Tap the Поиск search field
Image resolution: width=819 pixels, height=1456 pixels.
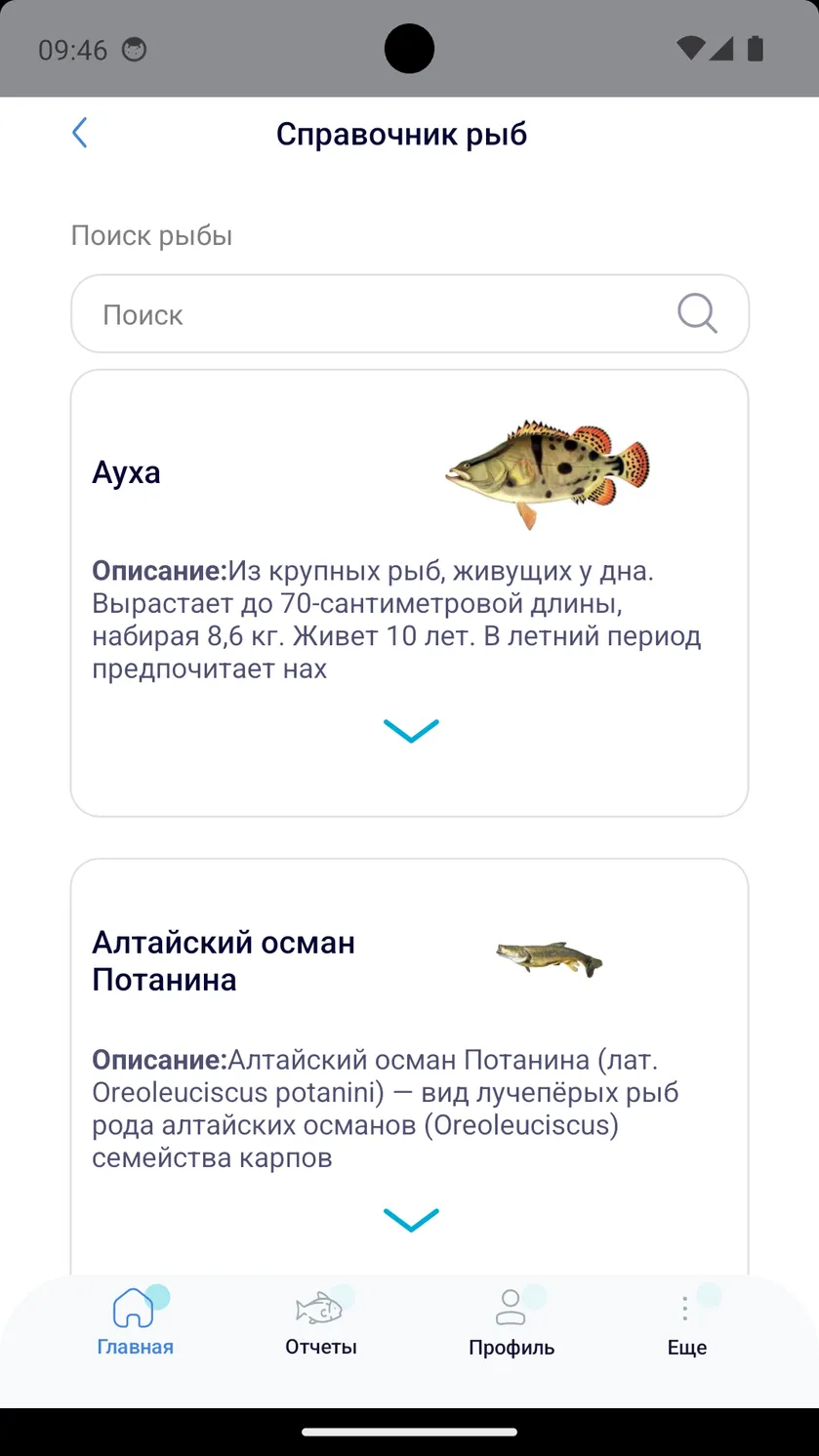point(409,314)
